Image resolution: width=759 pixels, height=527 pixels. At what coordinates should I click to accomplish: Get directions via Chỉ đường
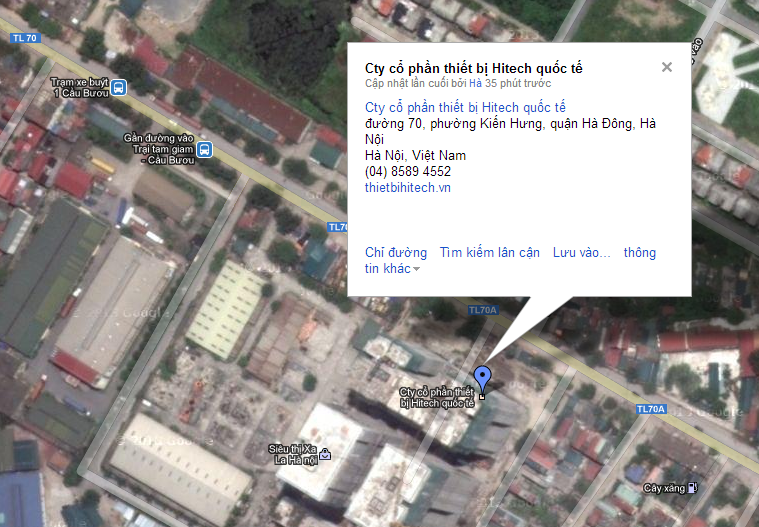pyautogui.click(x=395, y=253)
